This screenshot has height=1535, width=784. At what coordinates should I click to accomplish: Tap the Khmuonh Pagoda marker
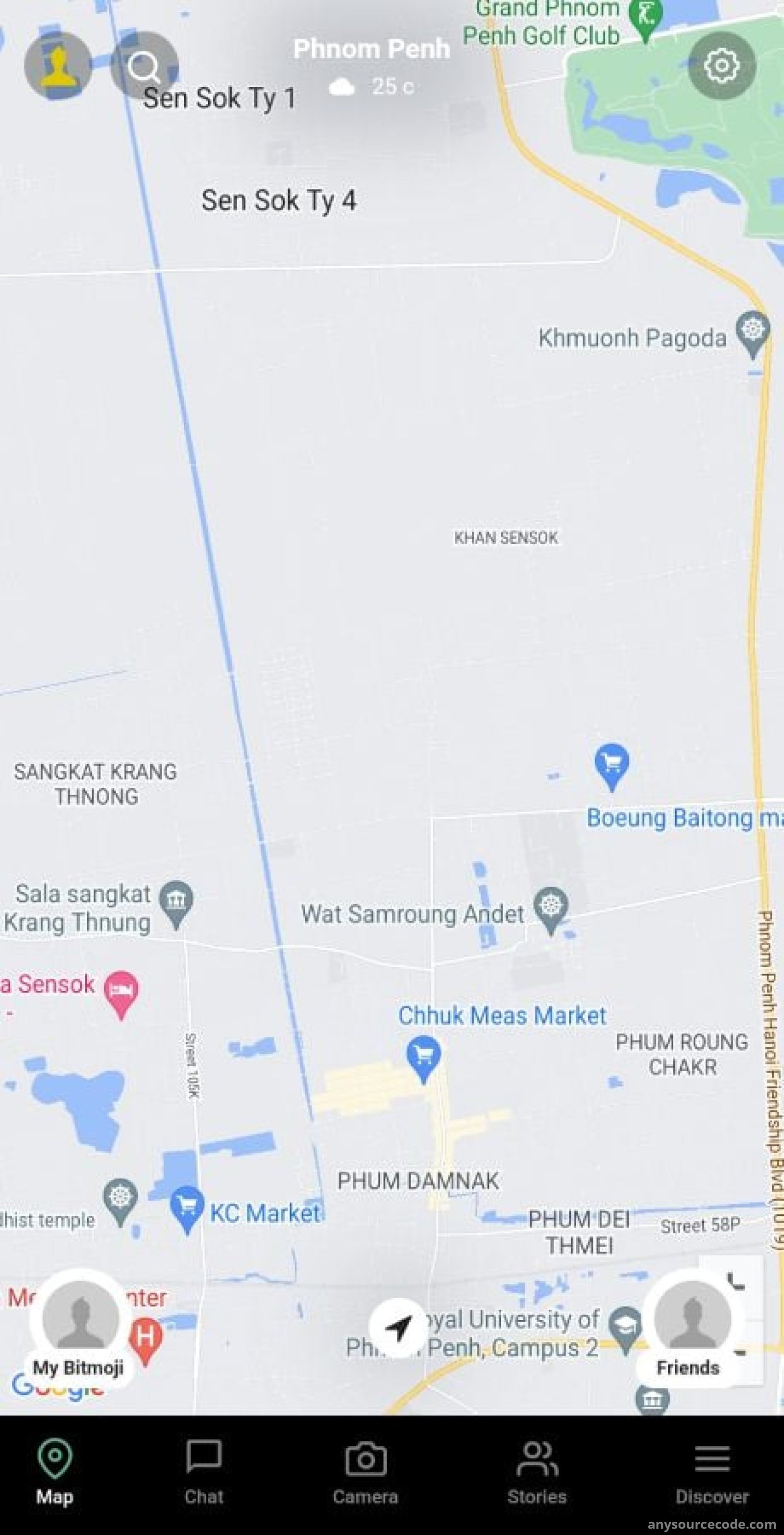753,334
